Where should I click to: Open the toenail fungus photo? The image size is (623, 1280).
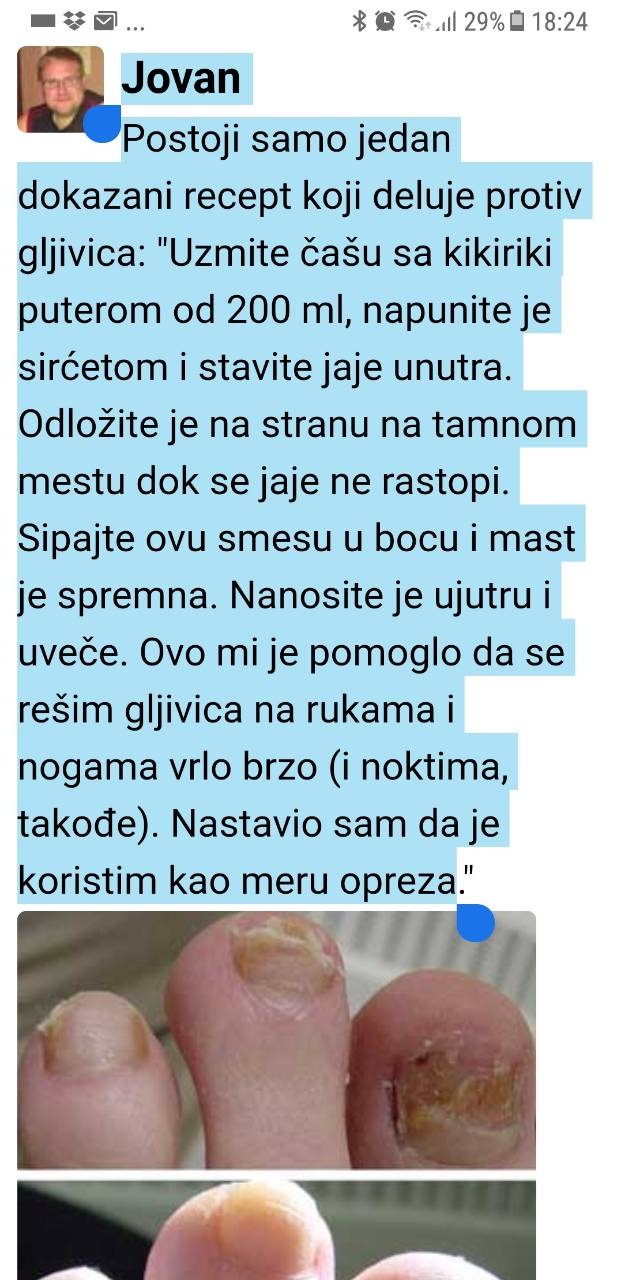pos(276,1040)
